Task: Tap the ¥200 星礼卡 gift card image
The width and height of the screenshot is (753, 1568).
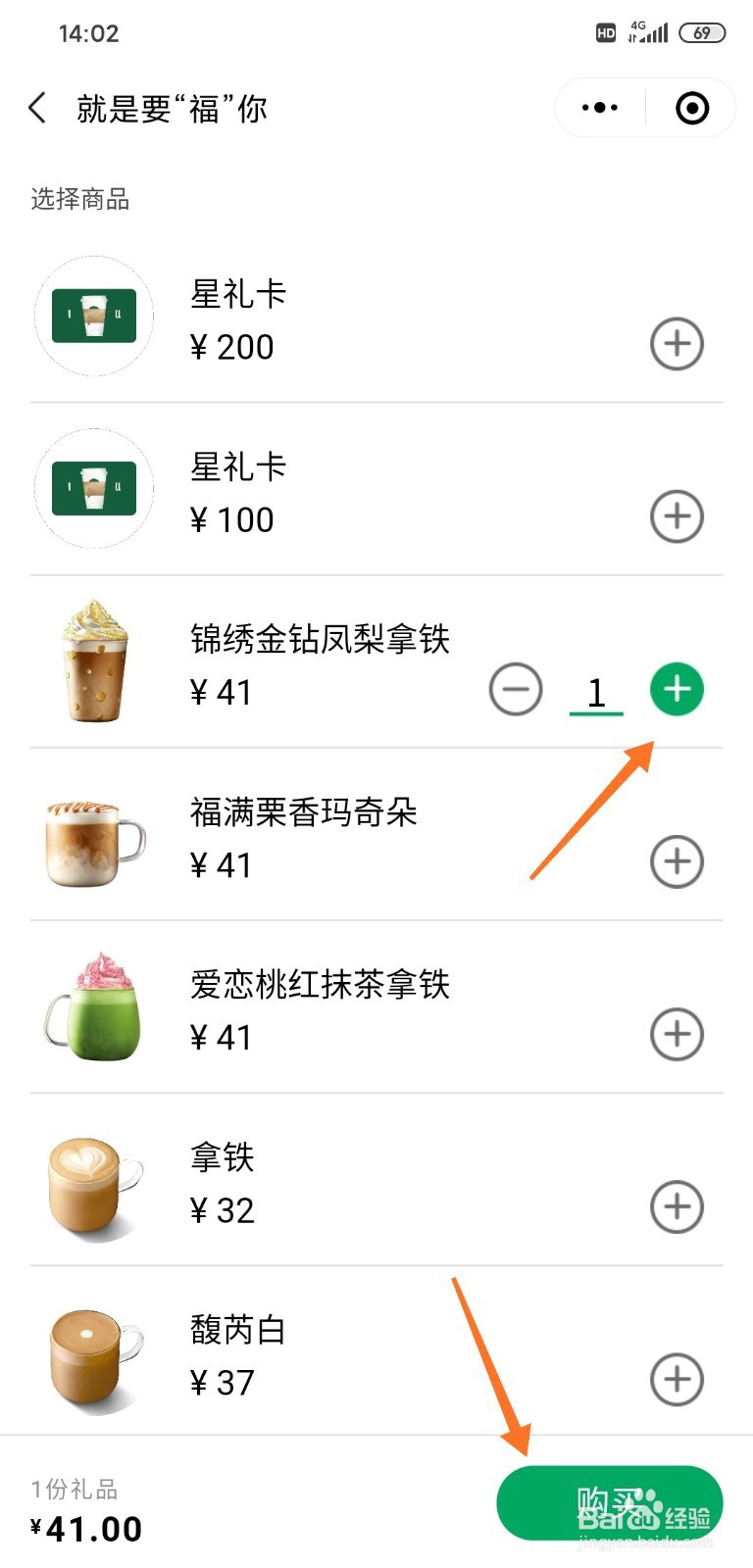Action: point(93,317)
